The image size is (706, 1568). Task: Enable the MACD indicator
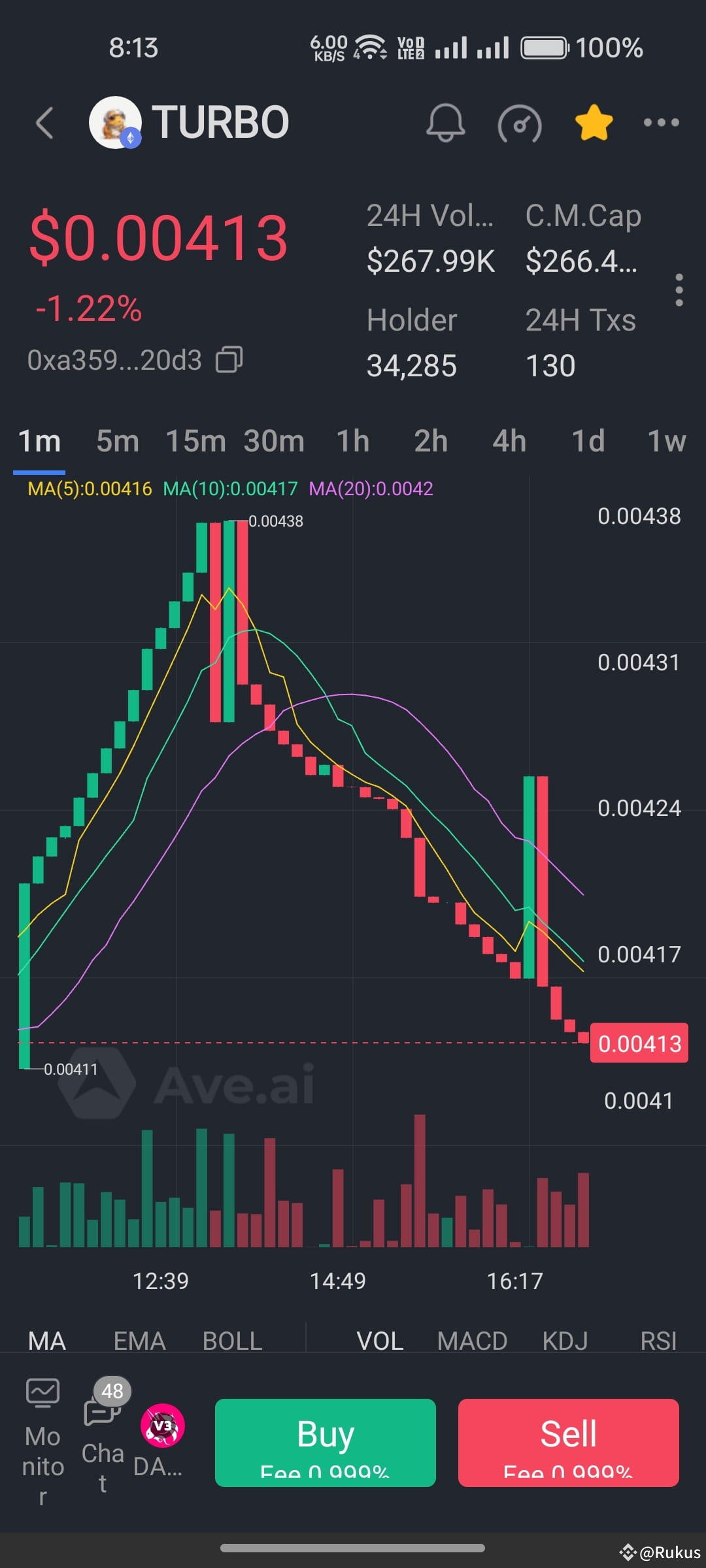(473, 1340)
